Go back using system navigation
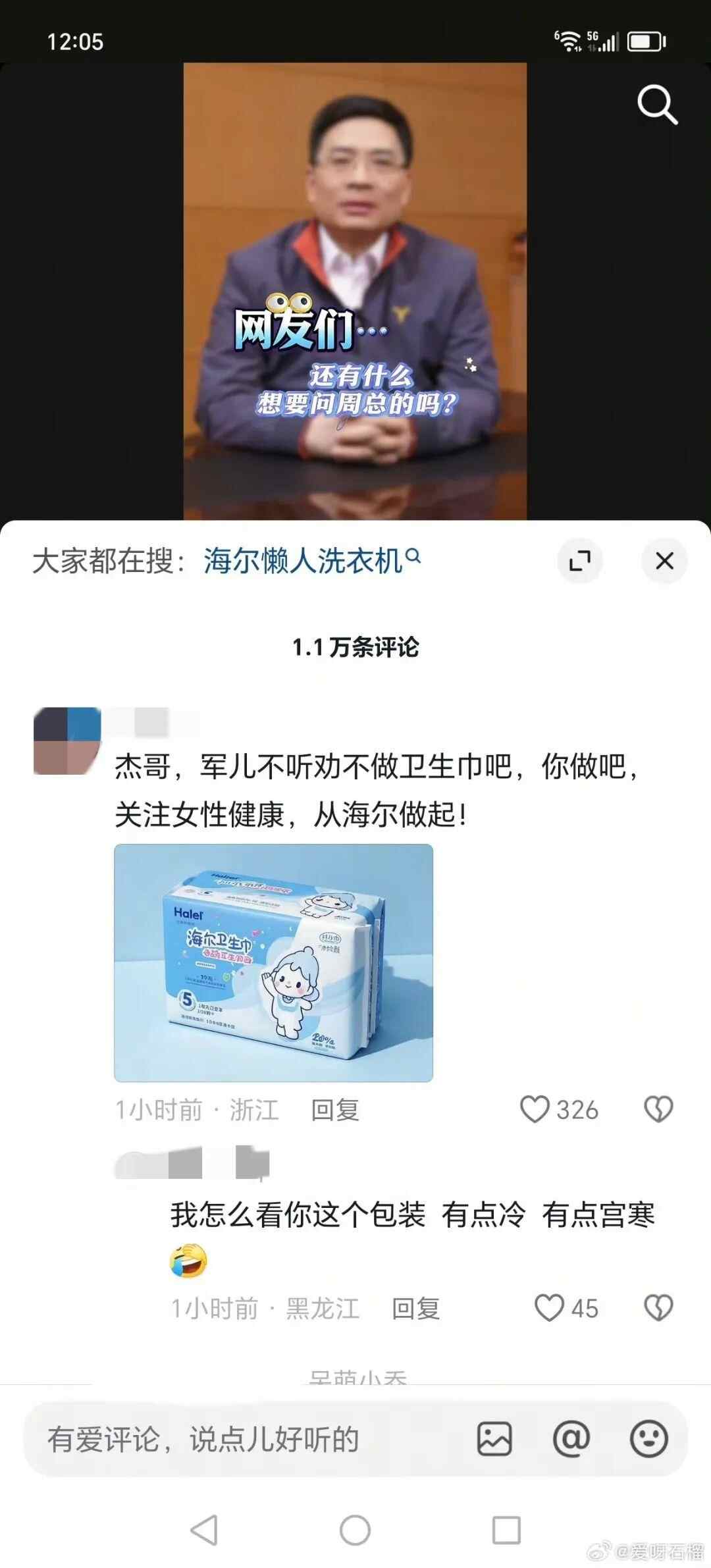The height and width of the screenshot is (1568, 711). pos(204,1530)
